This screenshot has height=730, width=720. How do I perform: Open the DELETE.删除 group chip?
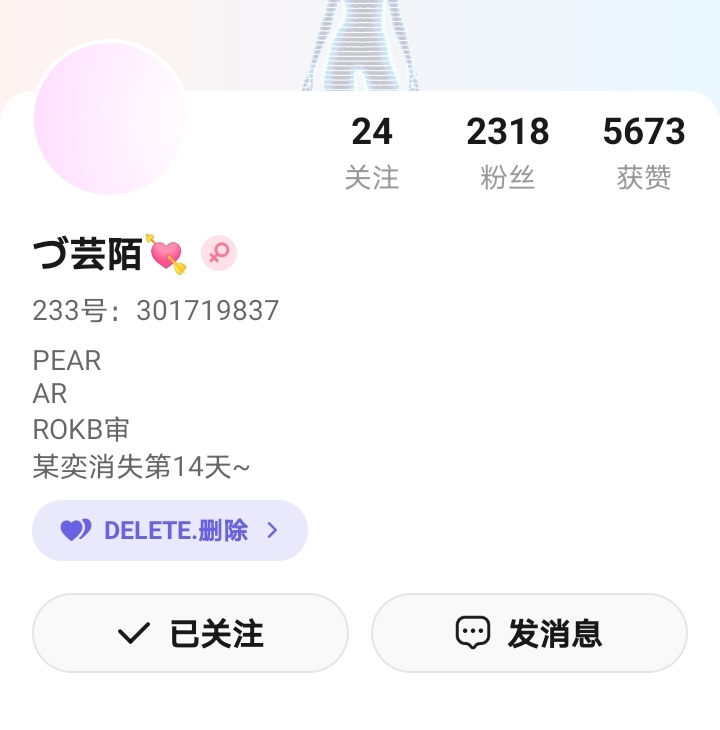tap(170, 530)
